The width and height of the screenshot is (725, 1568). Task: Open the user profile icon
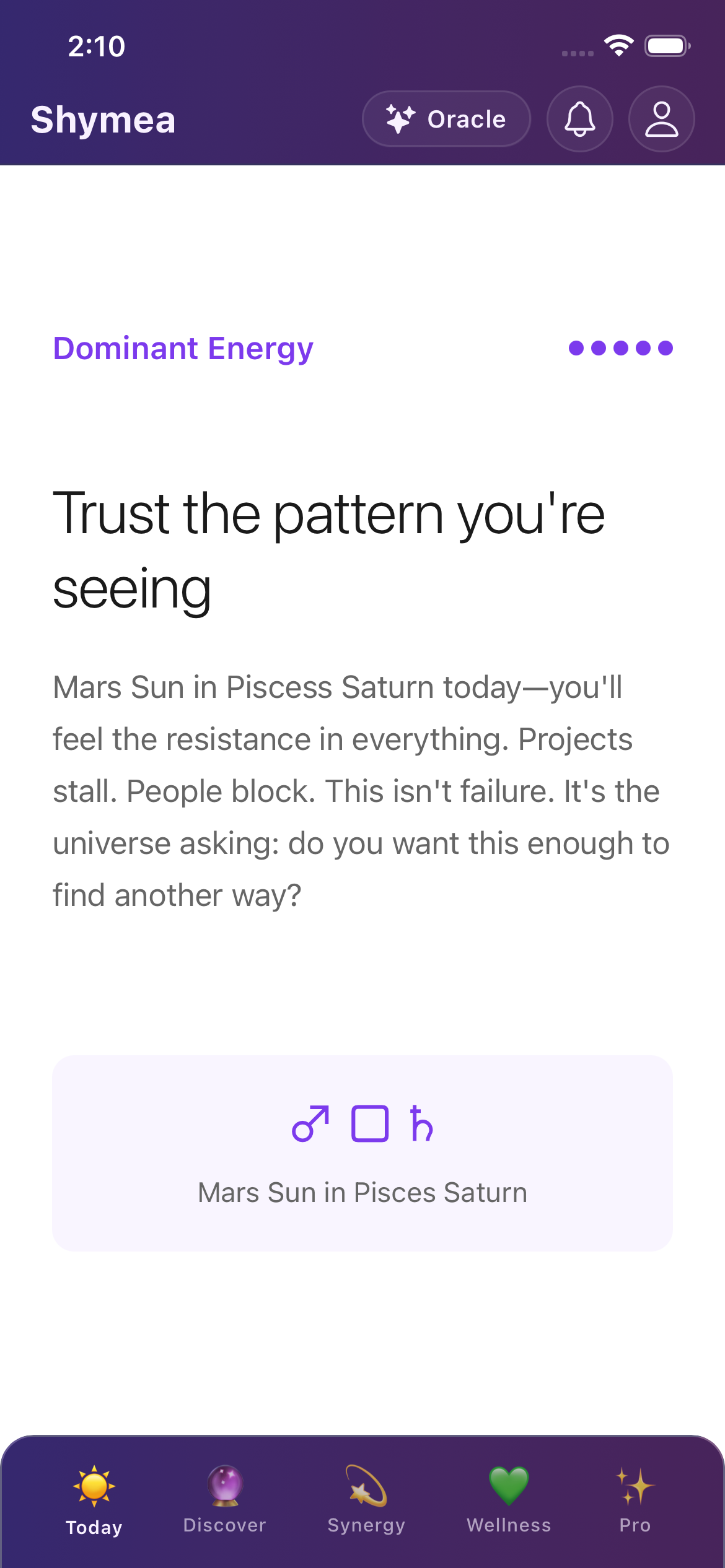661,119
